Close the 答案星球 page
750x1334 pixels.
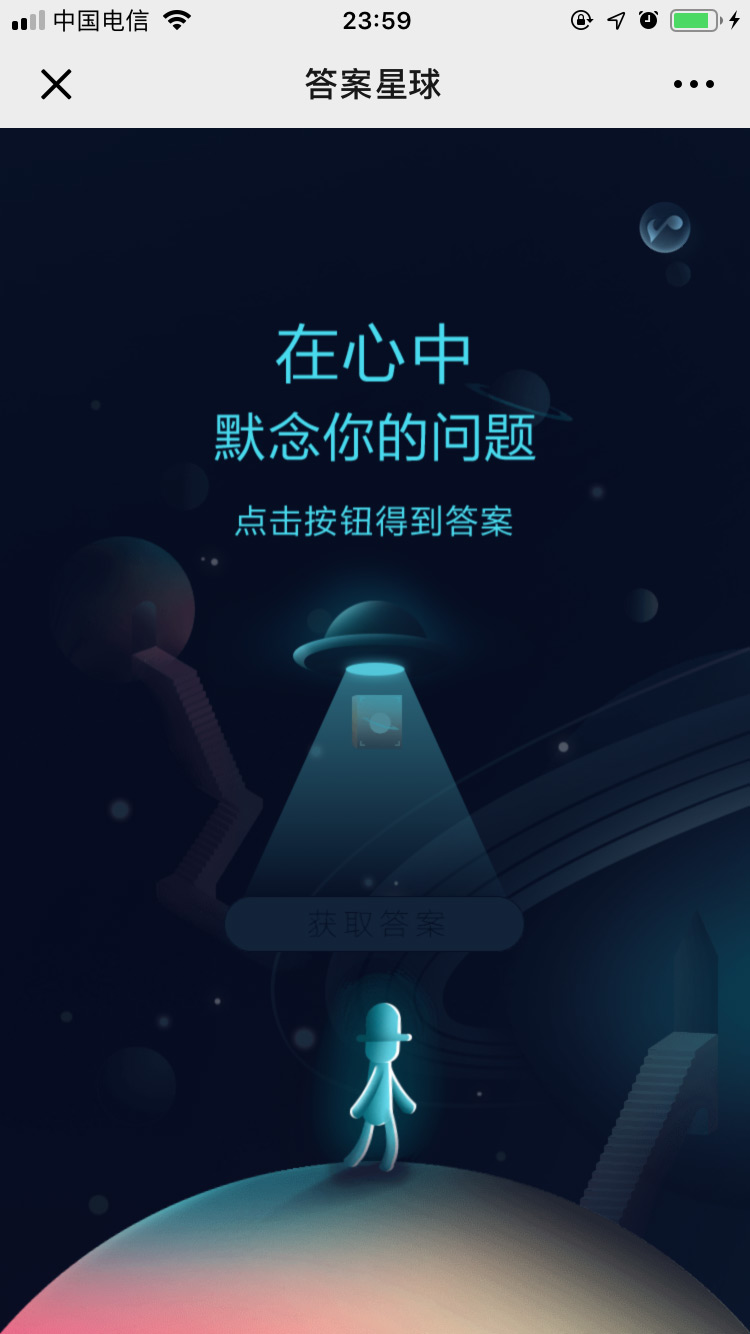point(56,85)
